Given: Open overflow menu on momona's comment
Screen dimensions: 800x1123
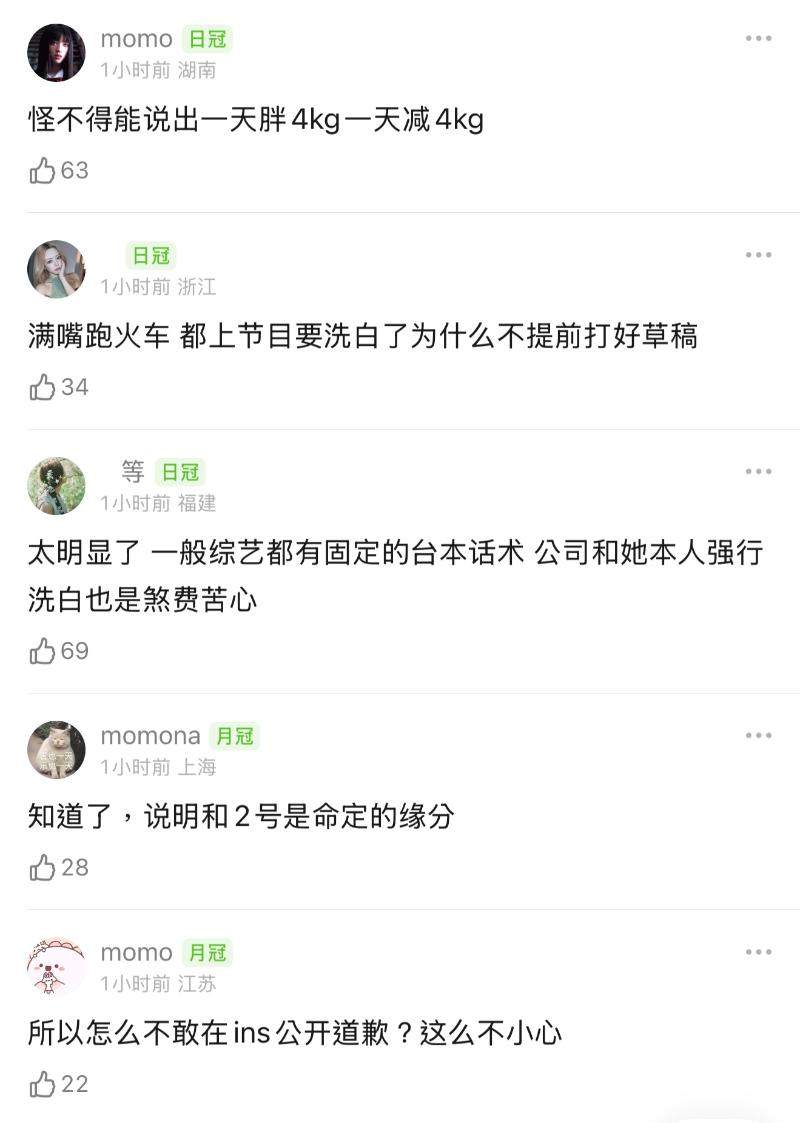Looking at the screenshot, I should click(758, 736).
